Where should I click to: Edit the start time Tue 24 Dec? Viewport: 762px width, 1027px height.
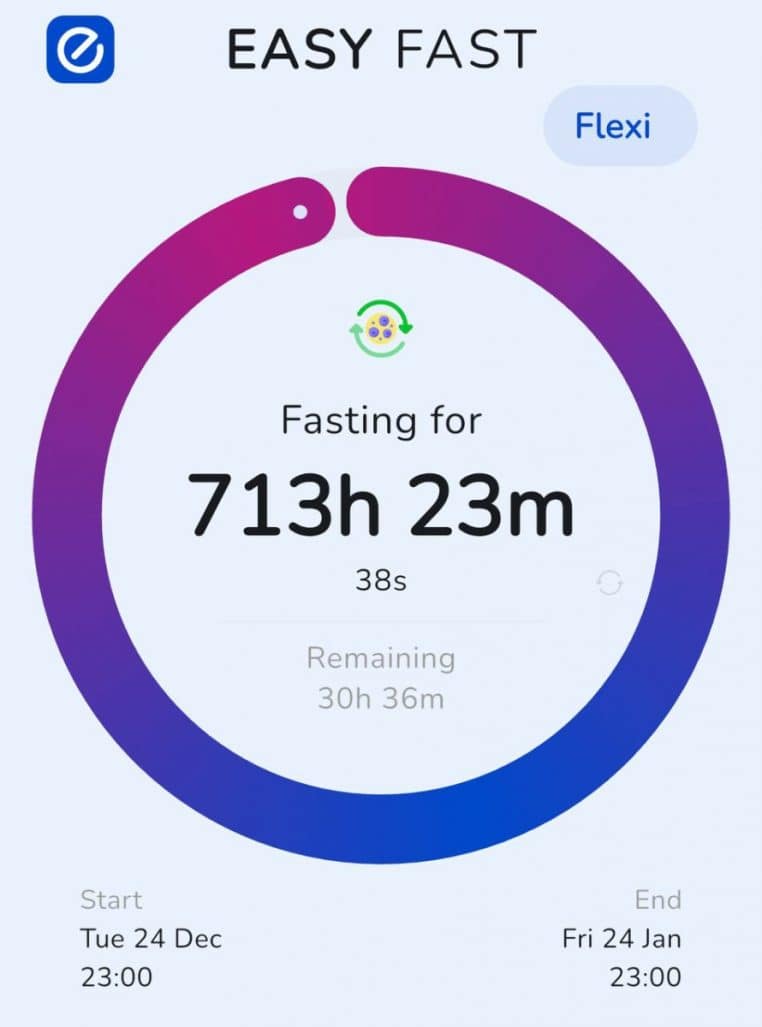tap(151, 939)
